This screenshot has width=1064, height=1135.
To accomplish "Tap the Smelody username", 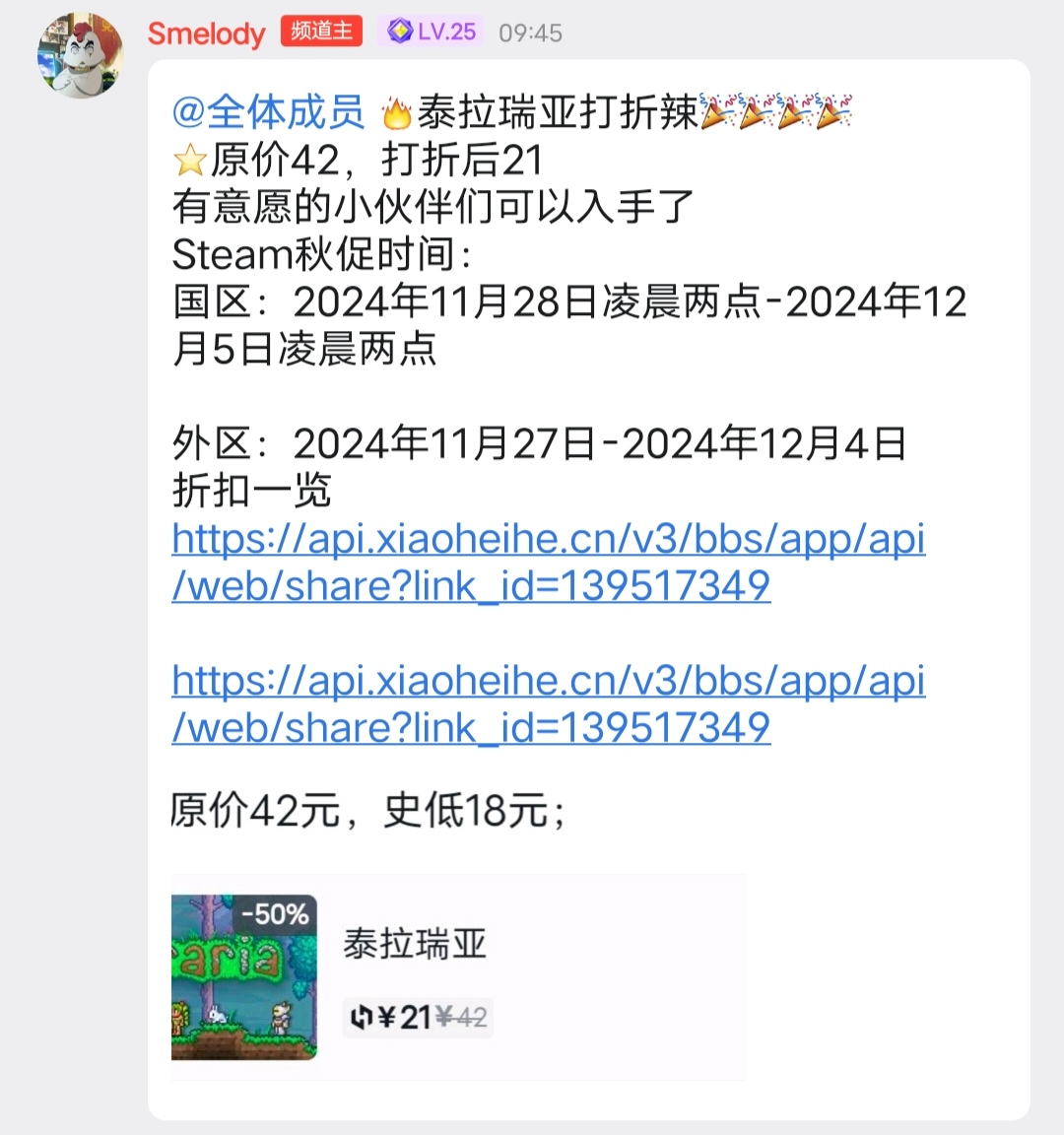I will click(206, 33).
